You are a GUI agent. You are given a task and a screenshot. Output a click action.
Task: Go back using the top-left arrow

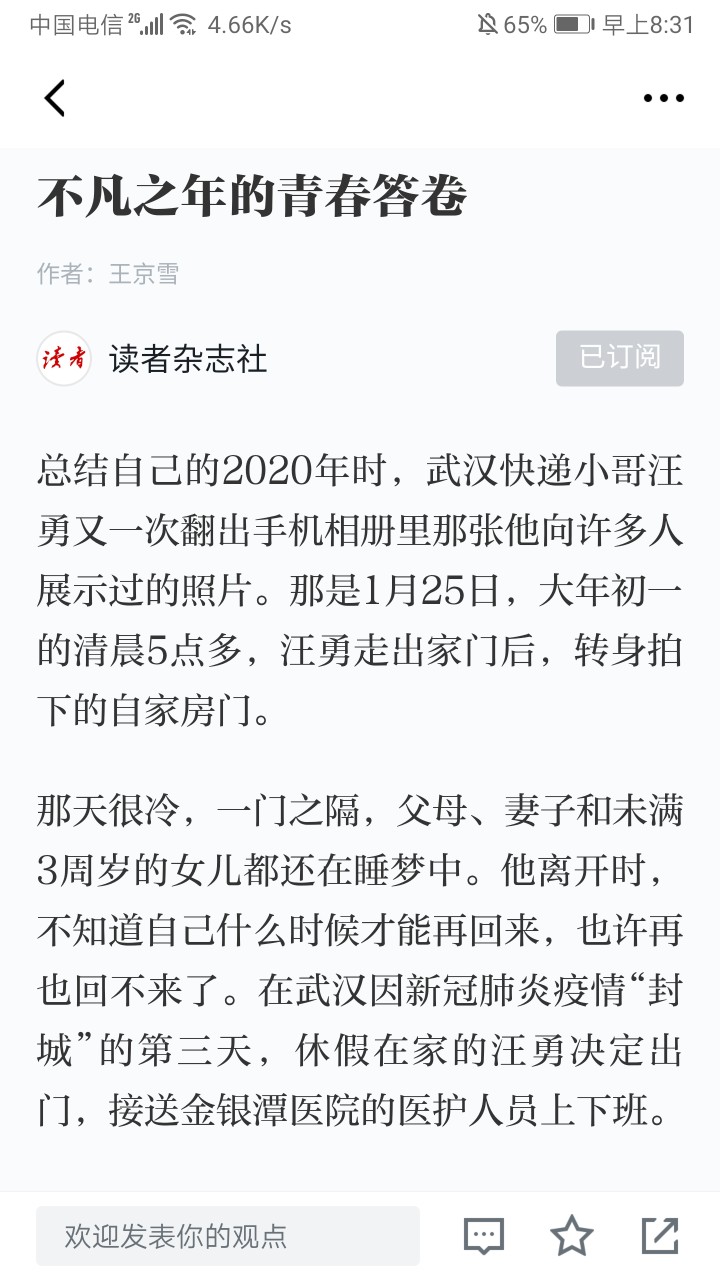click(x=54, y=97)
